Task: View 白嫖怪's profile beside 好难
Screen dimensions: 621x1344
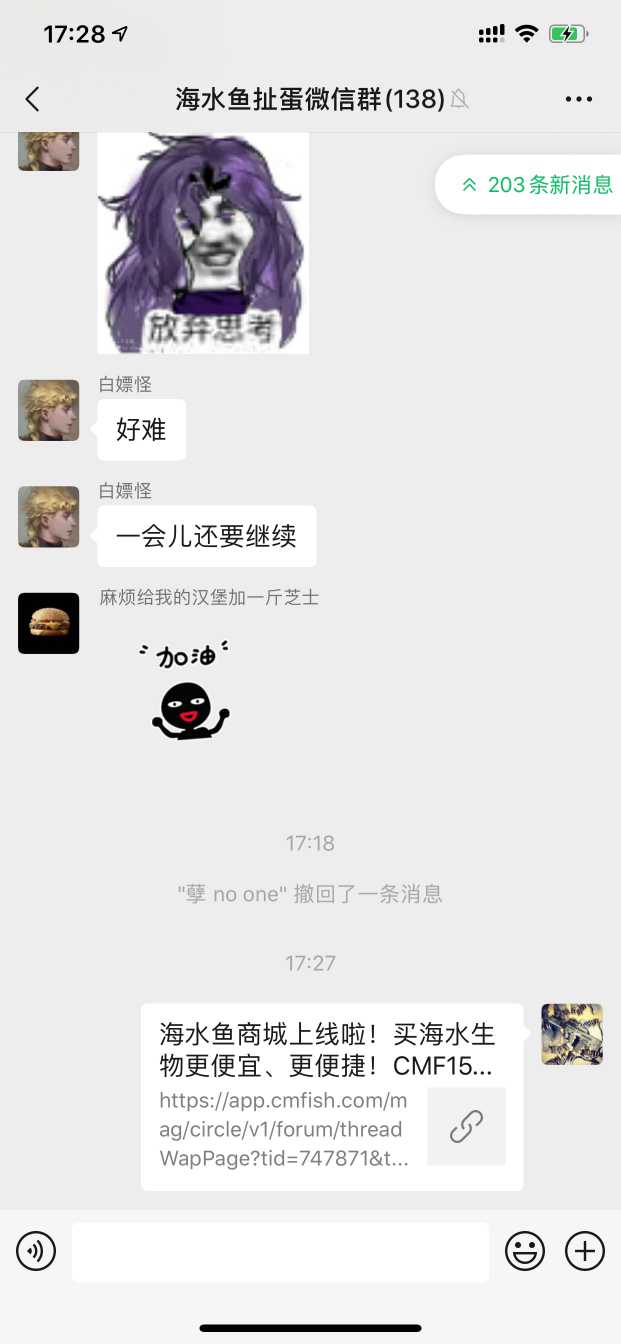Action: point(48,410)
